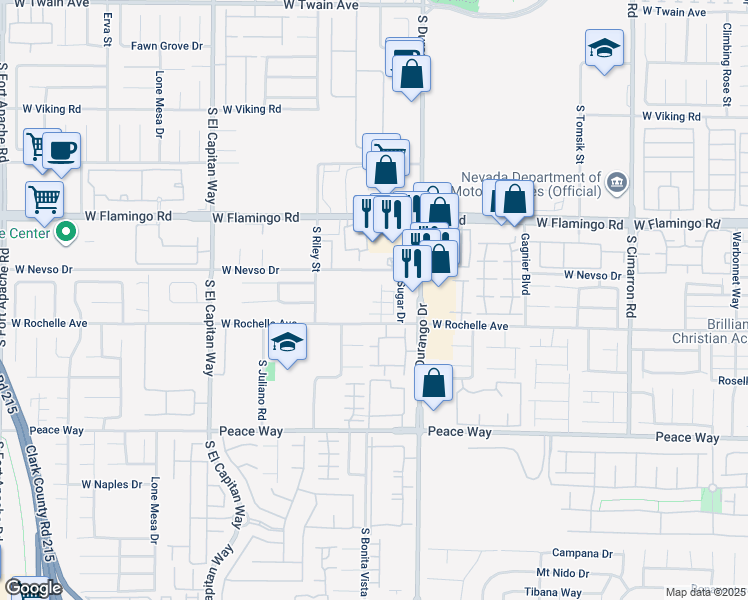This screenshot has width=748, height=600.
Task: Tap the coffee cup marker near Fort Apache
Action: tap(61, 152)
